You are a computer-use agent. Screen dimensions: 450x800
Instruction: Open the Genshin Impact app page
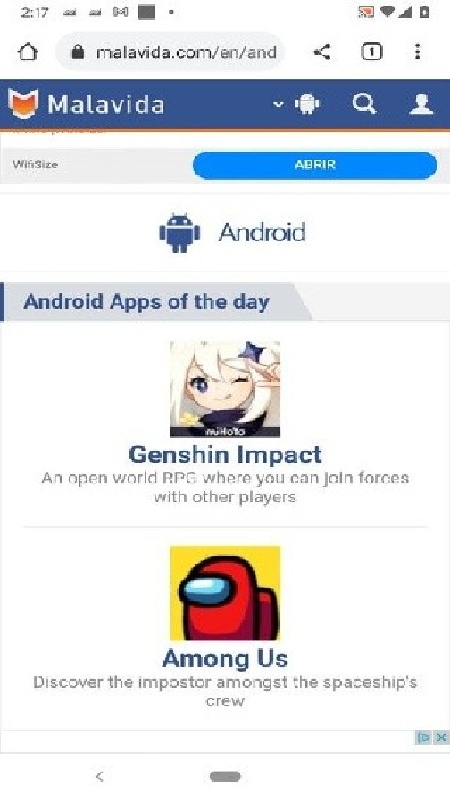point(225,454)
